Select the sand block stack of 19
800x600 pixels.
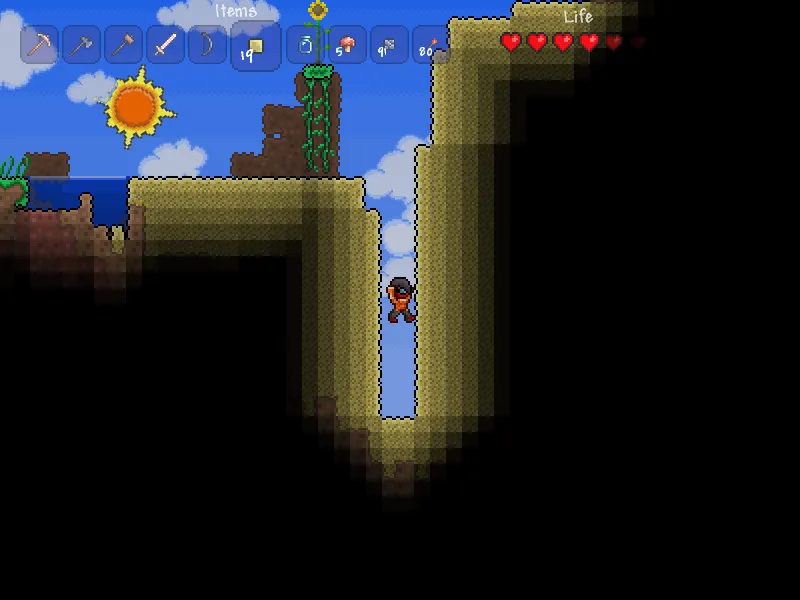[254, 47]
